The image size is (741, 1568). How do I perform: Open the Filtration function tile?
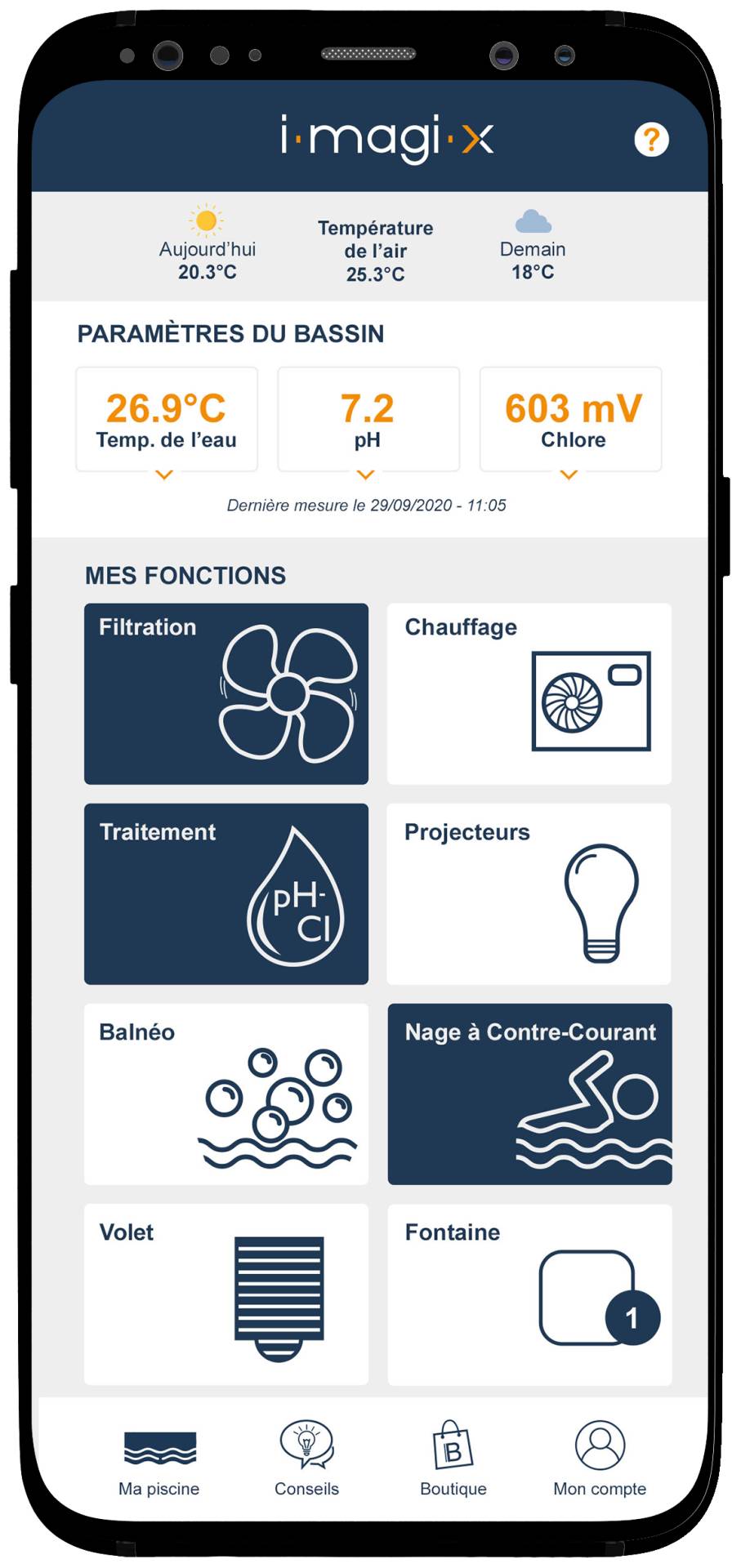click(x=226, y=694)
